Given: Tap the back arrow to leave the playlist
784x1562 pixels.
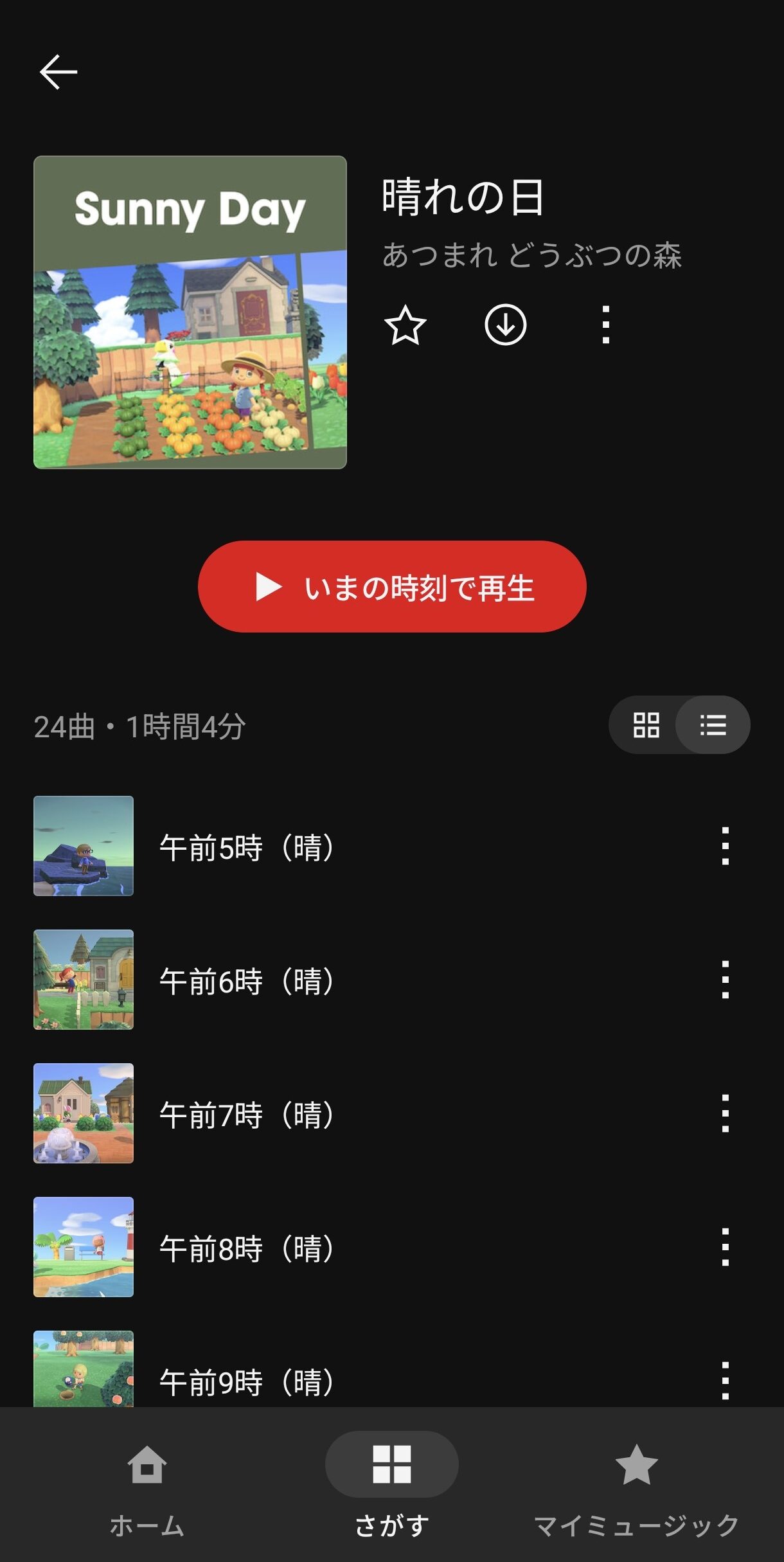Looking at the screenshot, I should 60,72.
